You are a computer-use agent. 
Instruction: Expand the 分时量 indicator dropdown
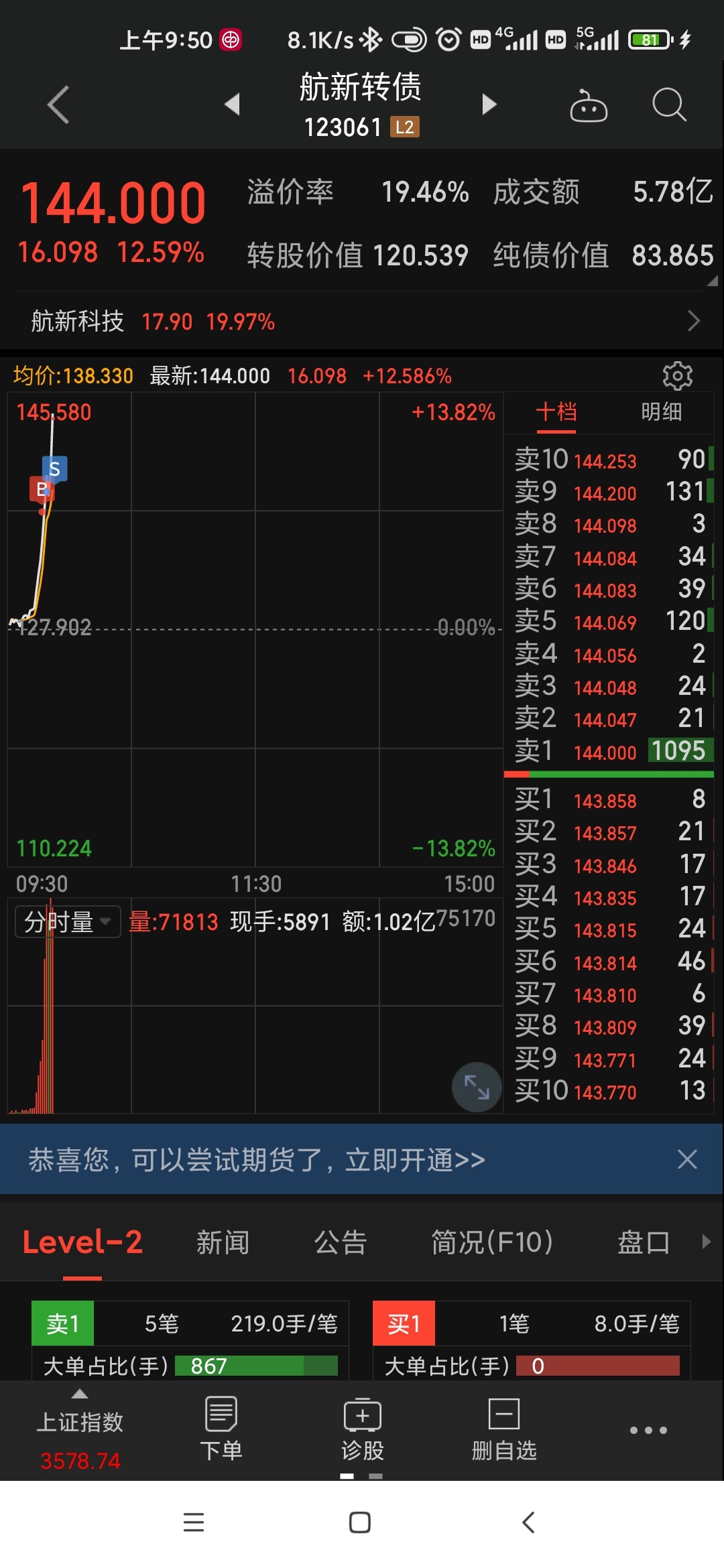[x=68, y=922]
